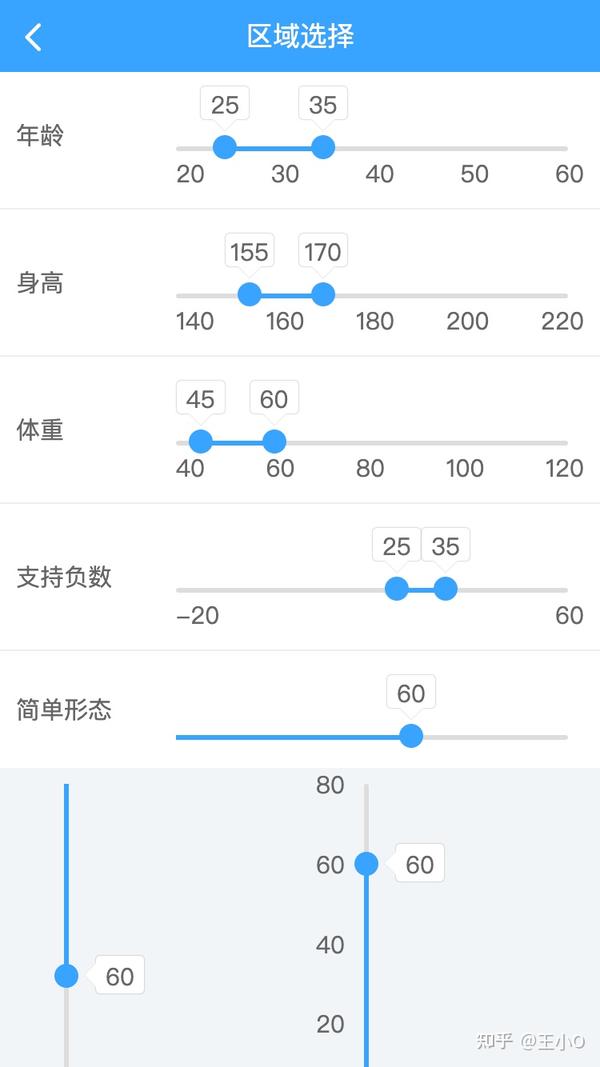The image size is (600, 1067).
Task: Set 体重 slider track at 100
Action: [471, 442]
